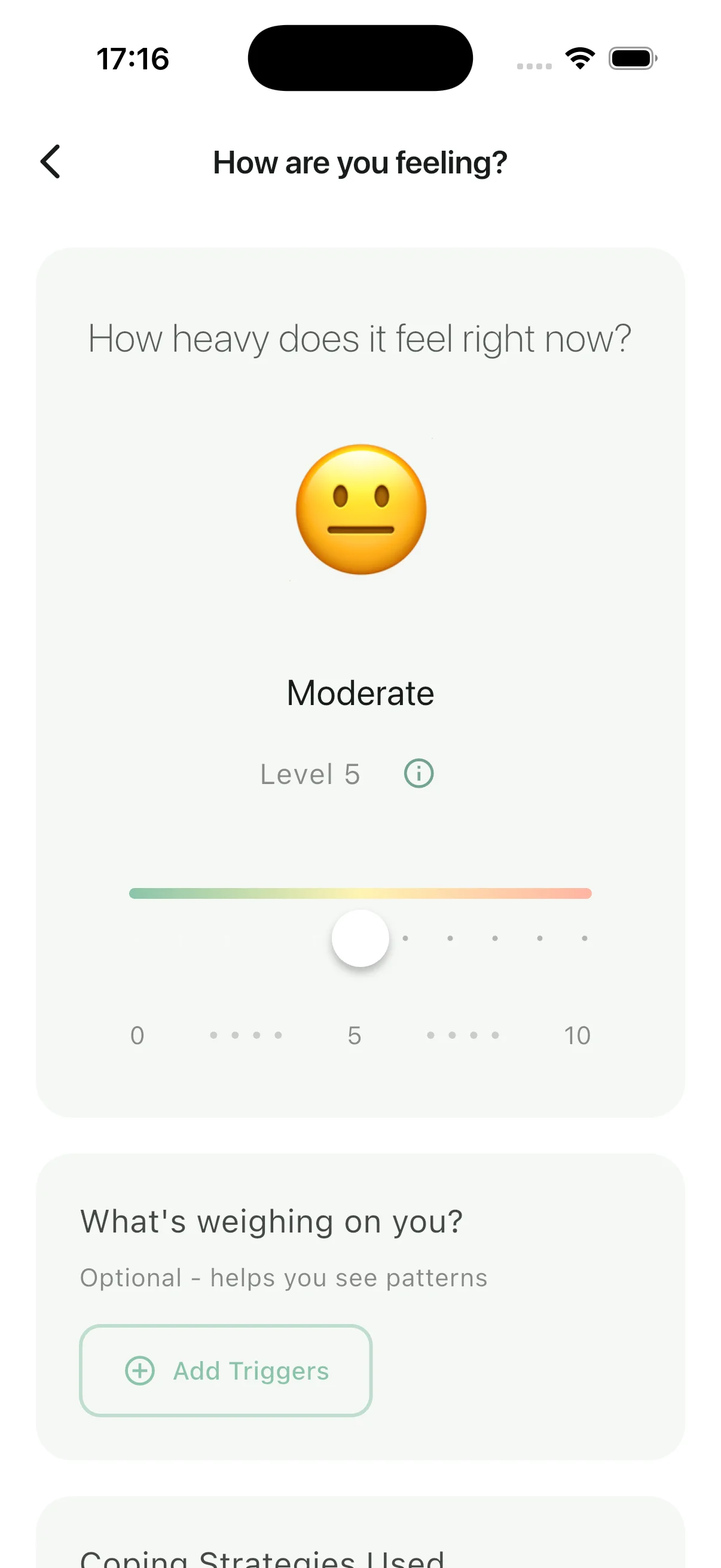721x1568 pixels.
Task: Tap the Dynamic Island at the top
Action: point(360,58)
